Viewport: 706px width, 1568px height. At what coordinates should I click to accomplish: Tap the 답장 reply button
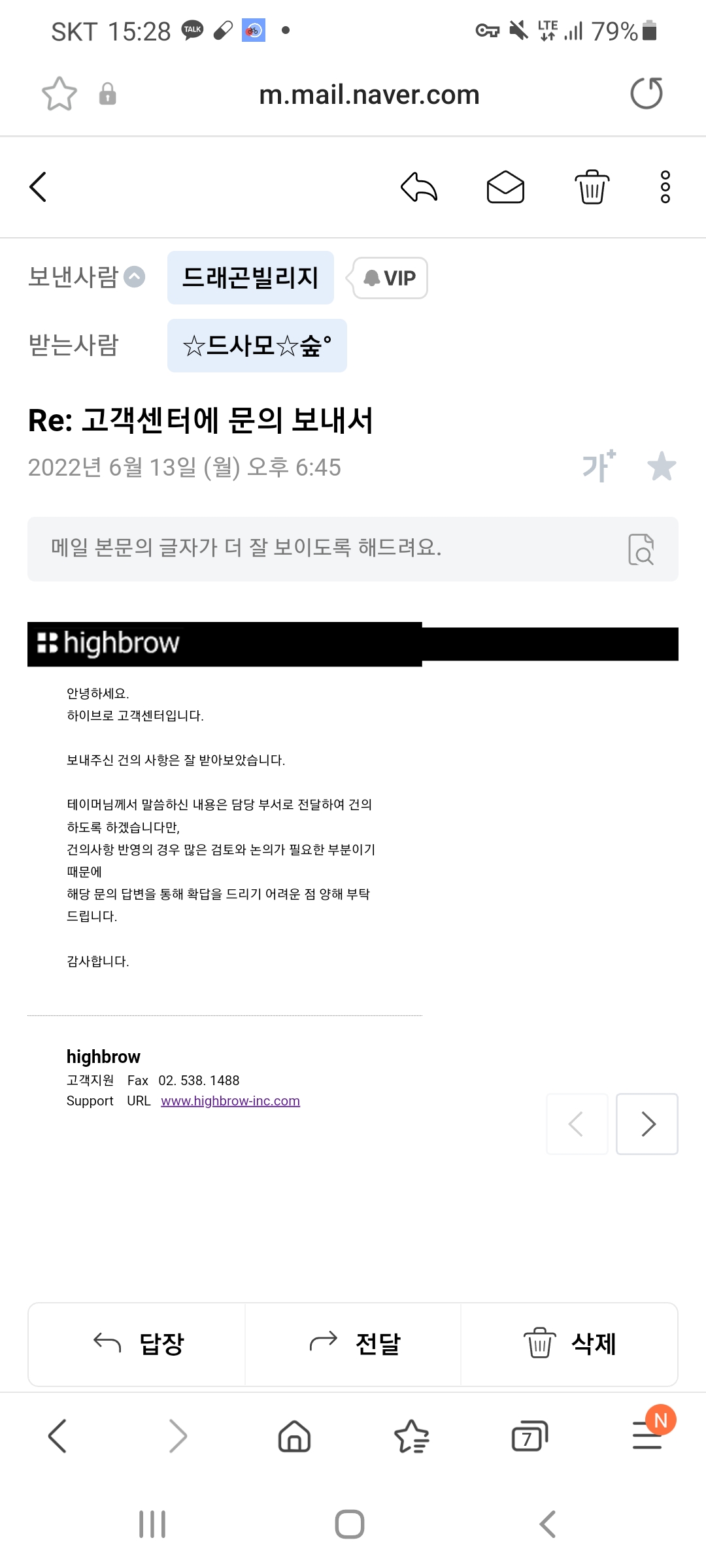[x=137, y=1344]
